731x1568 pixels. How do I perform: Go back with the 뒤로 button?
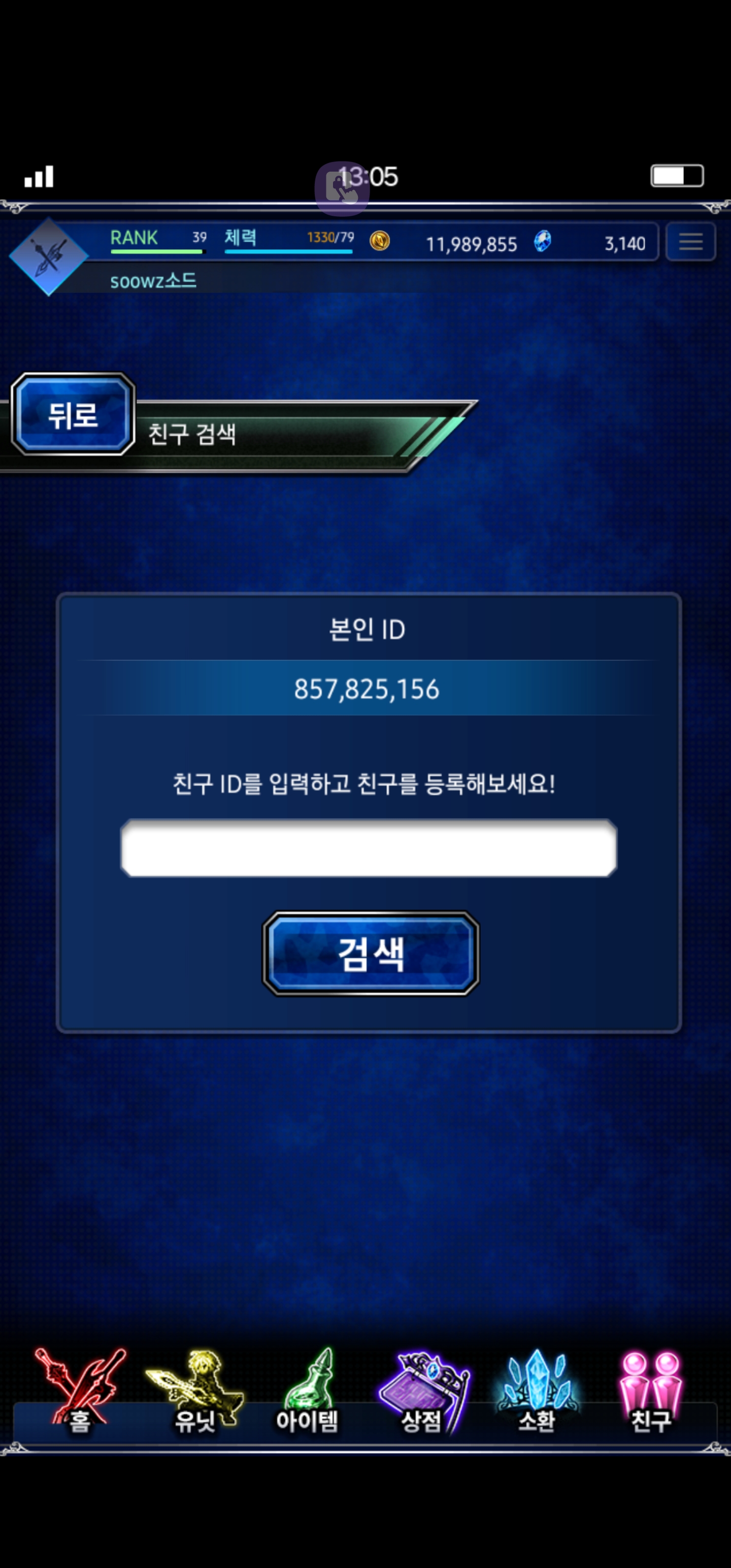pos(73,414)
